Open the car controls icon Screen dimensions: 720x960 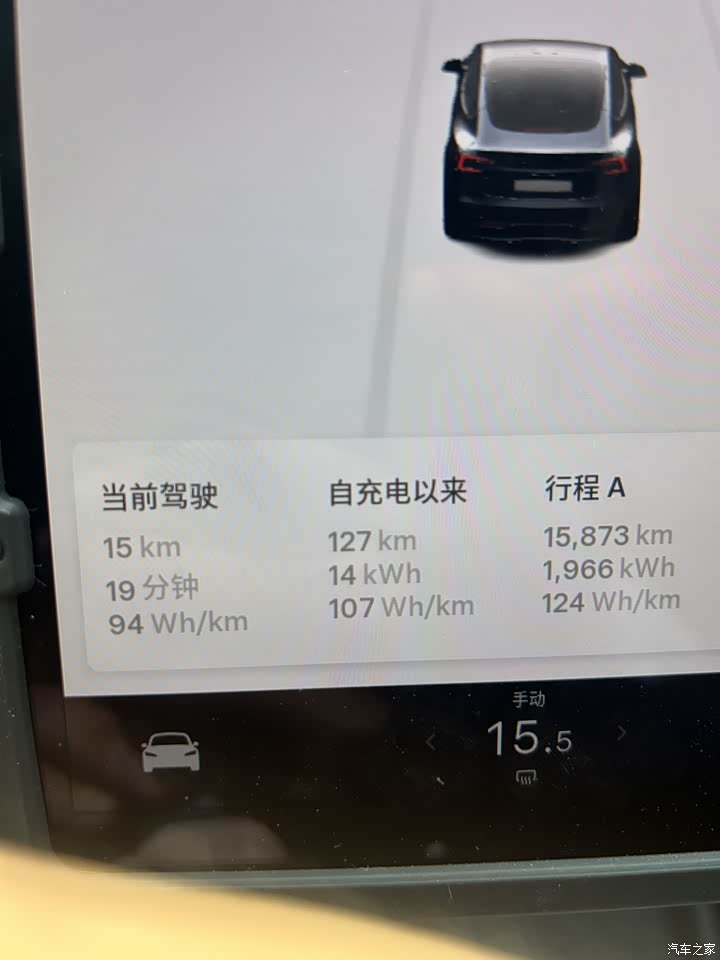point(171,751)
